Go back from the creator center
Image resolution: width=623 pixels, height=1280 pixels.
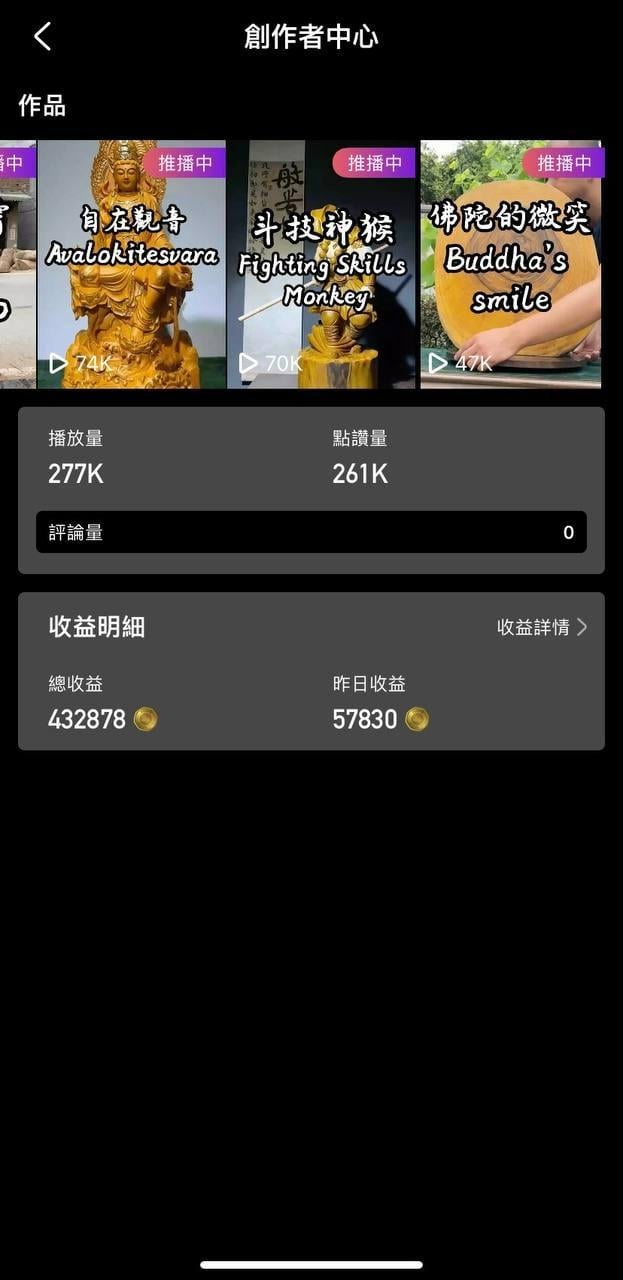(42, 37)
